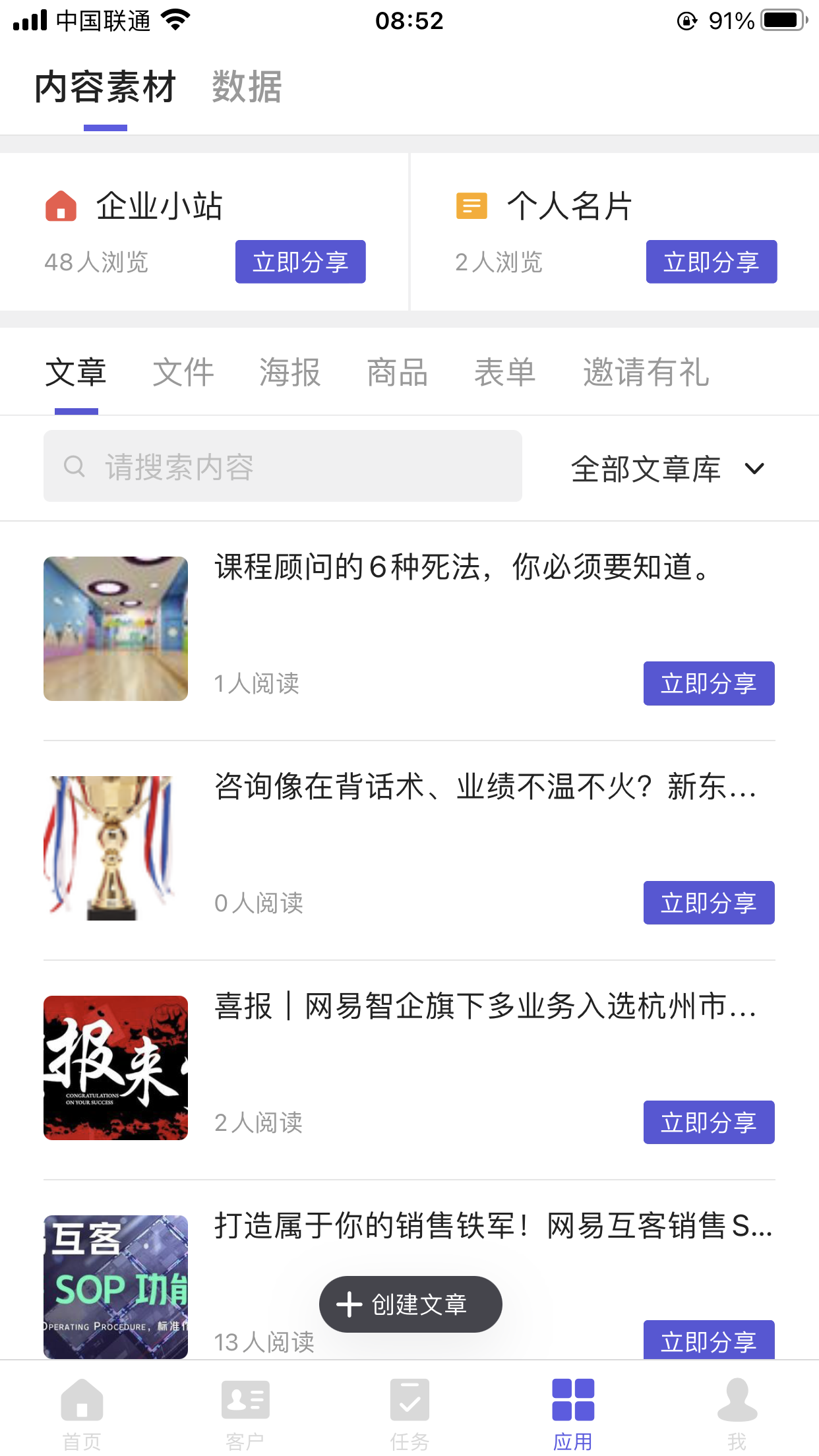The height and width of the screenshot is (1456, 819).
Task: Tap the 请搜索内容 search field
Action: 282,466
